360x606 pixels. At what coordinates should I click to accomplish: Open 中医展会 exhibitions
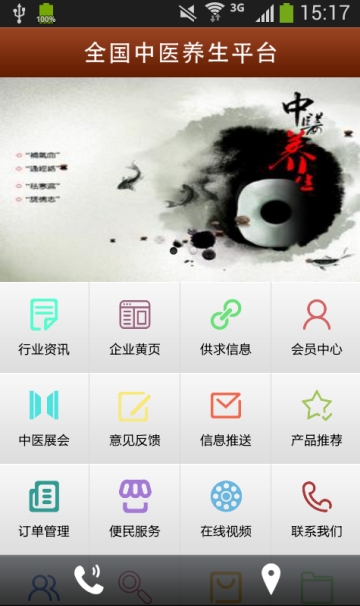(x=44, y=418)
